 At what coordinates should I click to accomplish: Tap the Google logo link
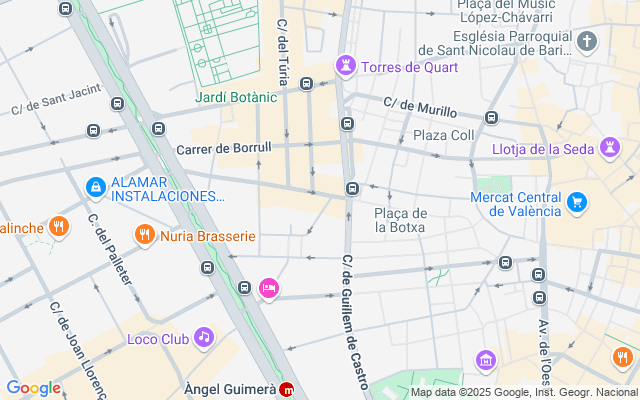pyautogui.click(x=33, y=388)
